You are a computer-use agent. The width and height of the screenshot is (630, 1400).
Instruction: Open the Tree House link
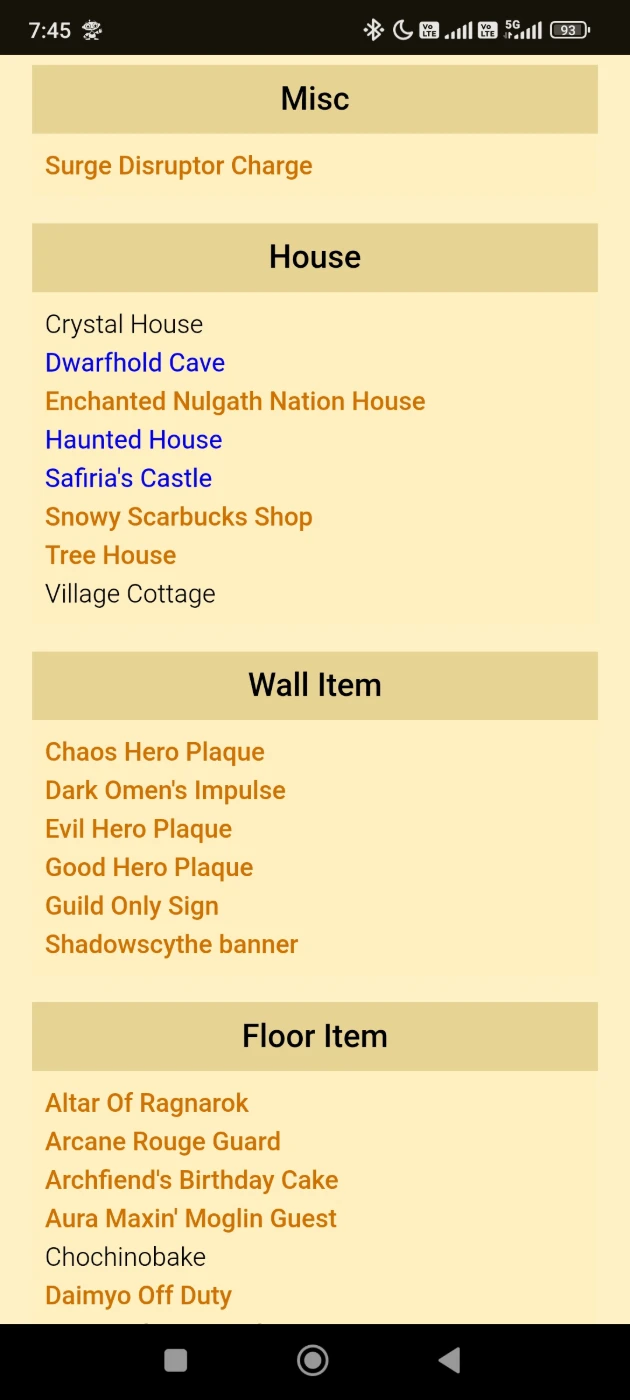[110, 555]
